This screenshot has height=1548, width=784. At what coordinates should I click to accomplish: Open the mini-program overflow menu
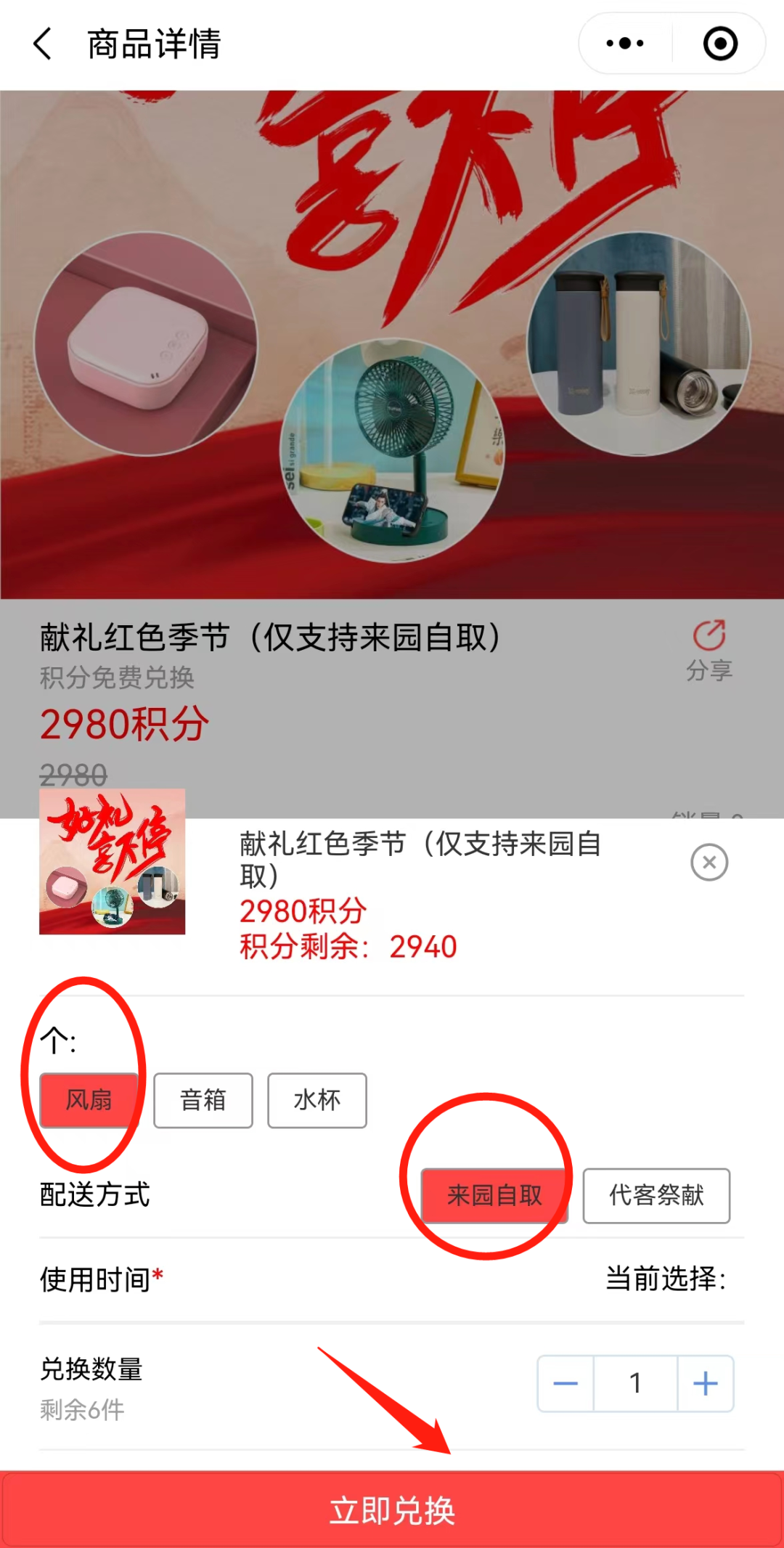tap(625, 44)
